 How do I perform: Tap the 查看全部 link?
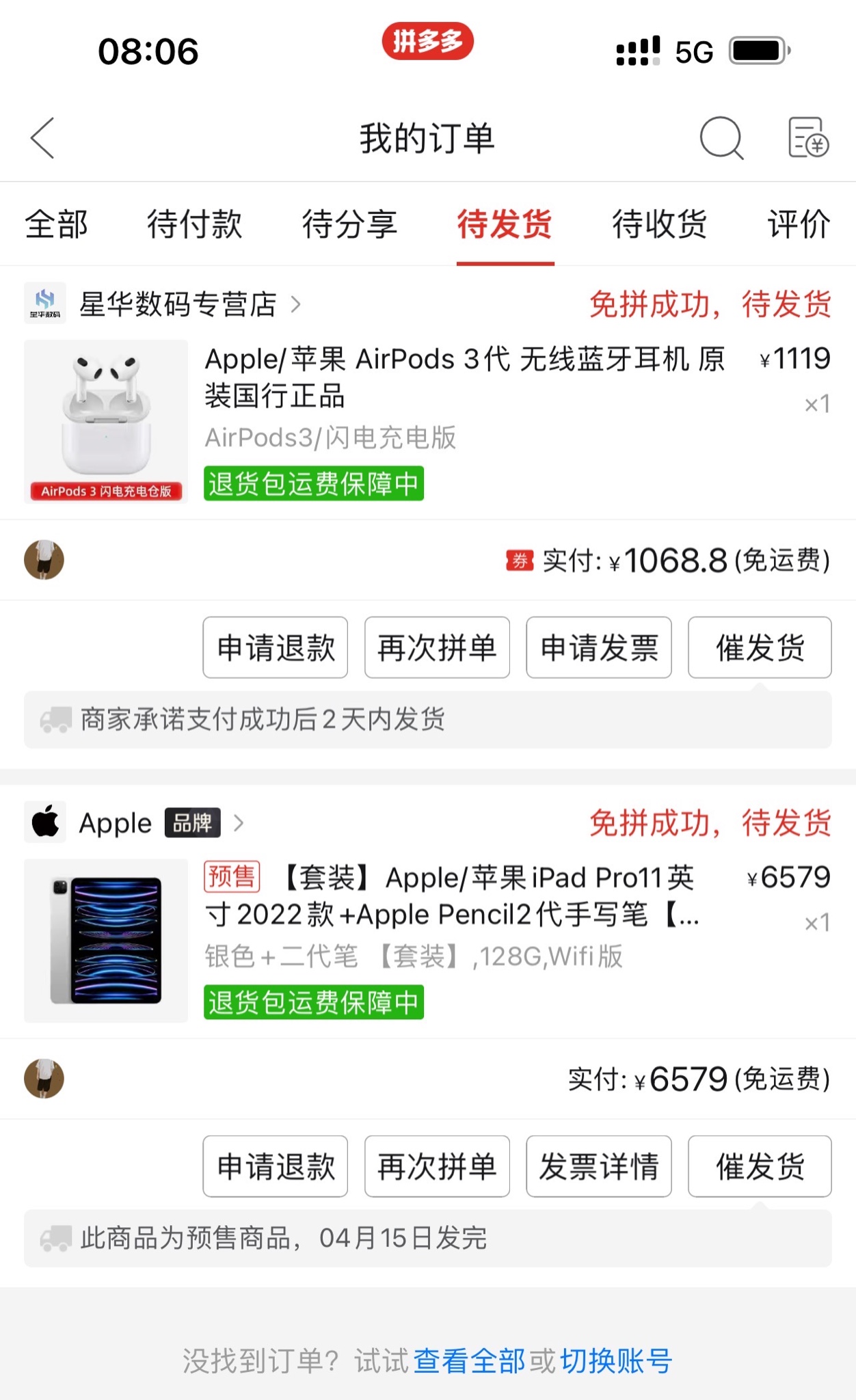[469, 1360]
